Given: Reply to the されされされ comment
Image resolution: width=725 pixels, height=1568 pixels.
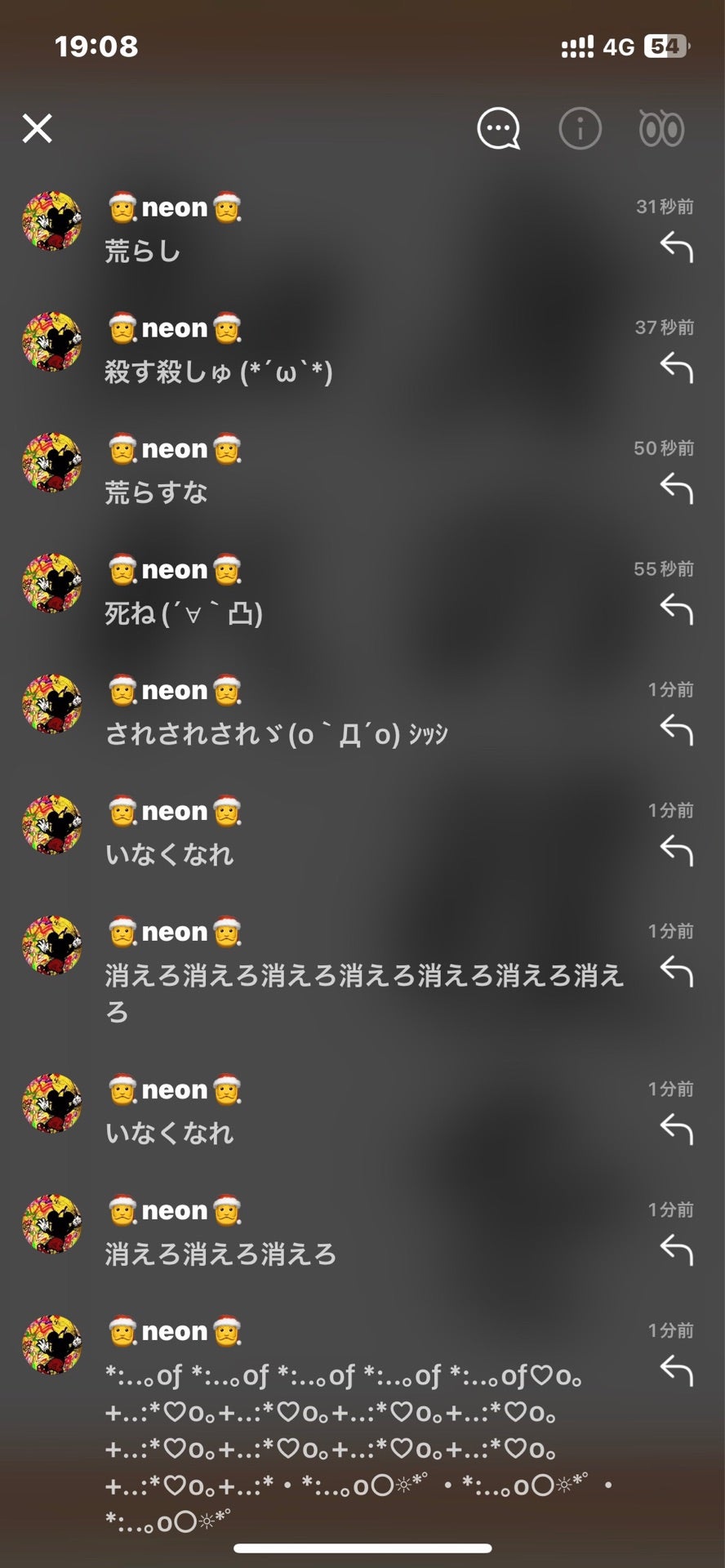Looking at the screenshot, I should [x=676, y=730].
